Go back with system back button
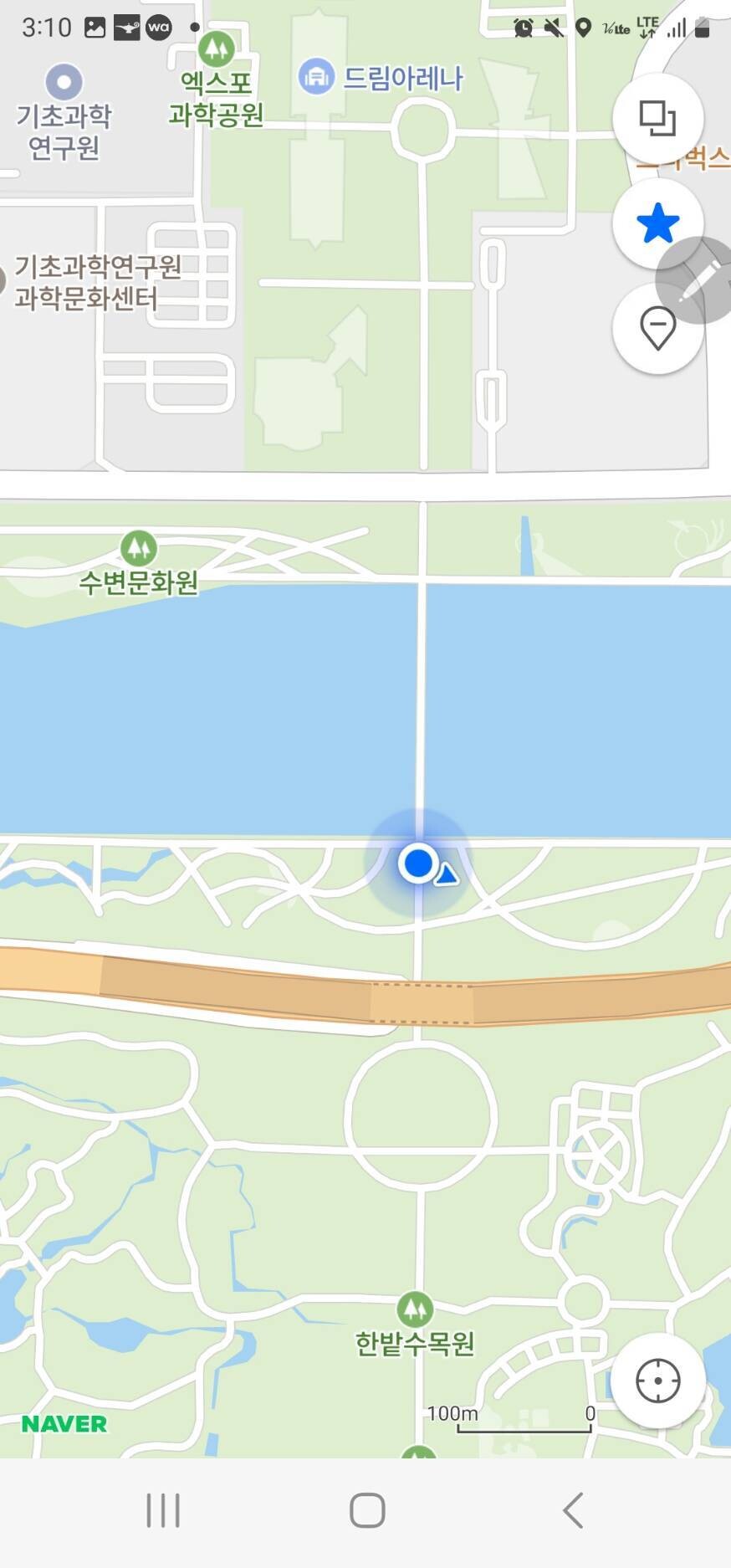Viewport: 731px width, 1568px height. (573, 1511)
